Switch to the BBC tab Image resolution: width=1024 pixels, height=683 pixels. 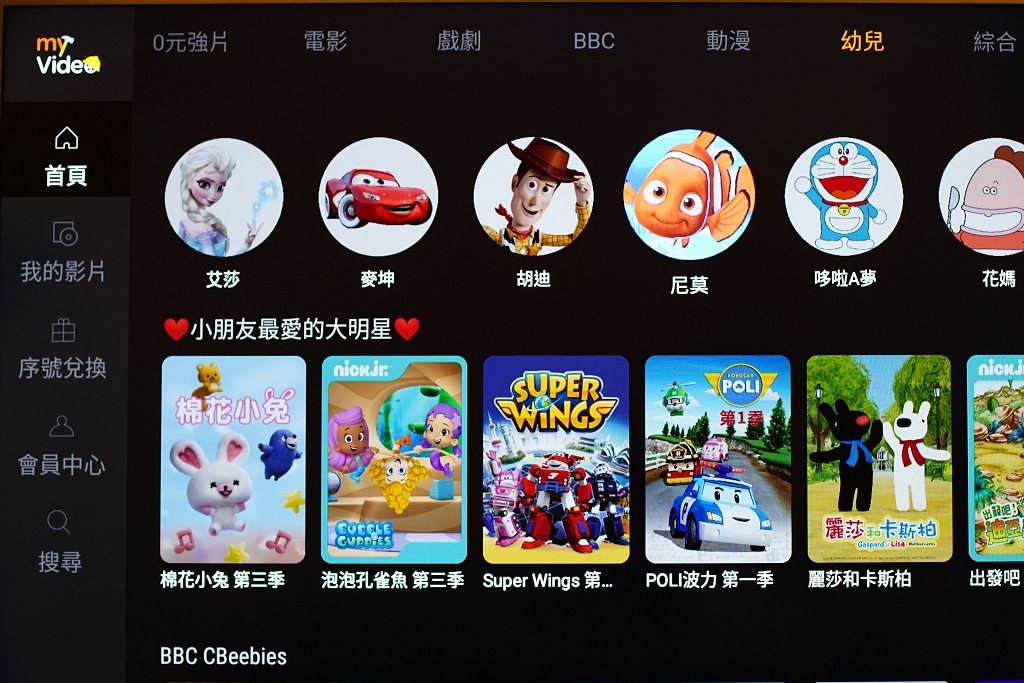pyautogui.click(x=593, y=42)
